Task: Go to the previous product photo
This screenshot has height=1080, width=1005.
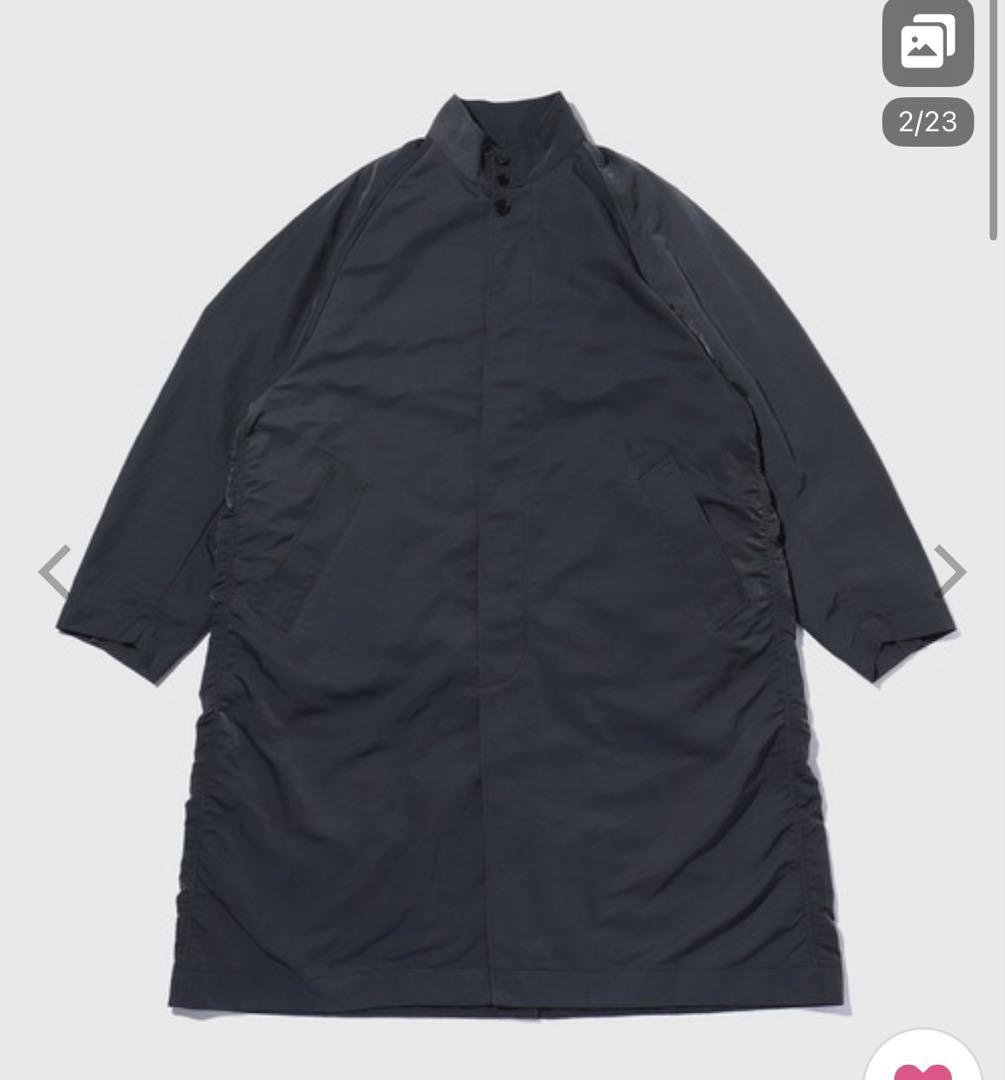Action: tap(55, 572)
